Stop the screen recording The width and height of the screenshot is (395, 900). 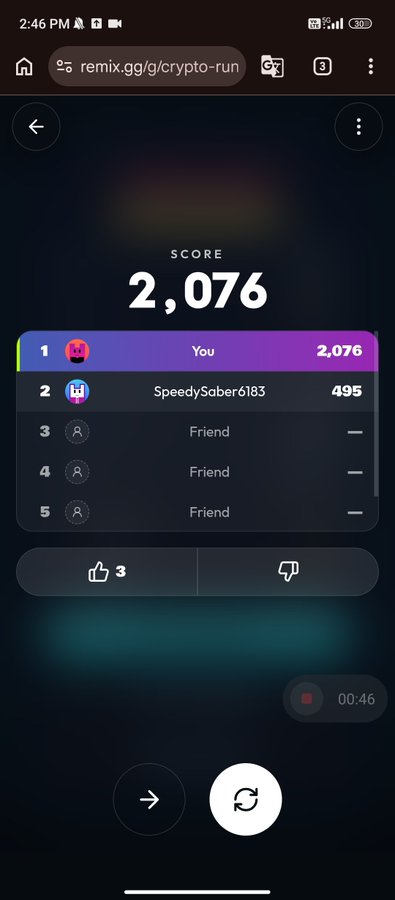[x=307, y=699]
